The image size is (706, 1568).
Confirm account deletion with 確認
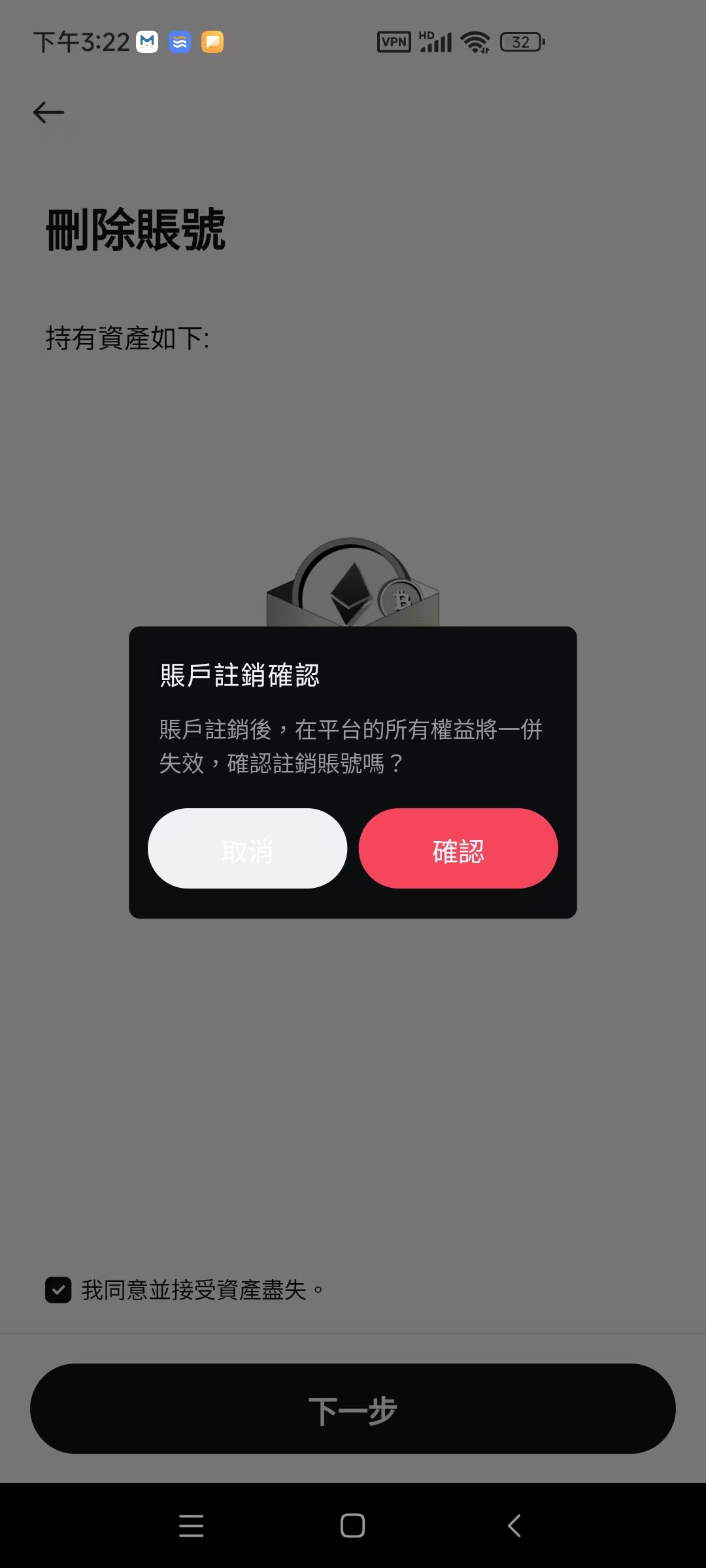458,848
